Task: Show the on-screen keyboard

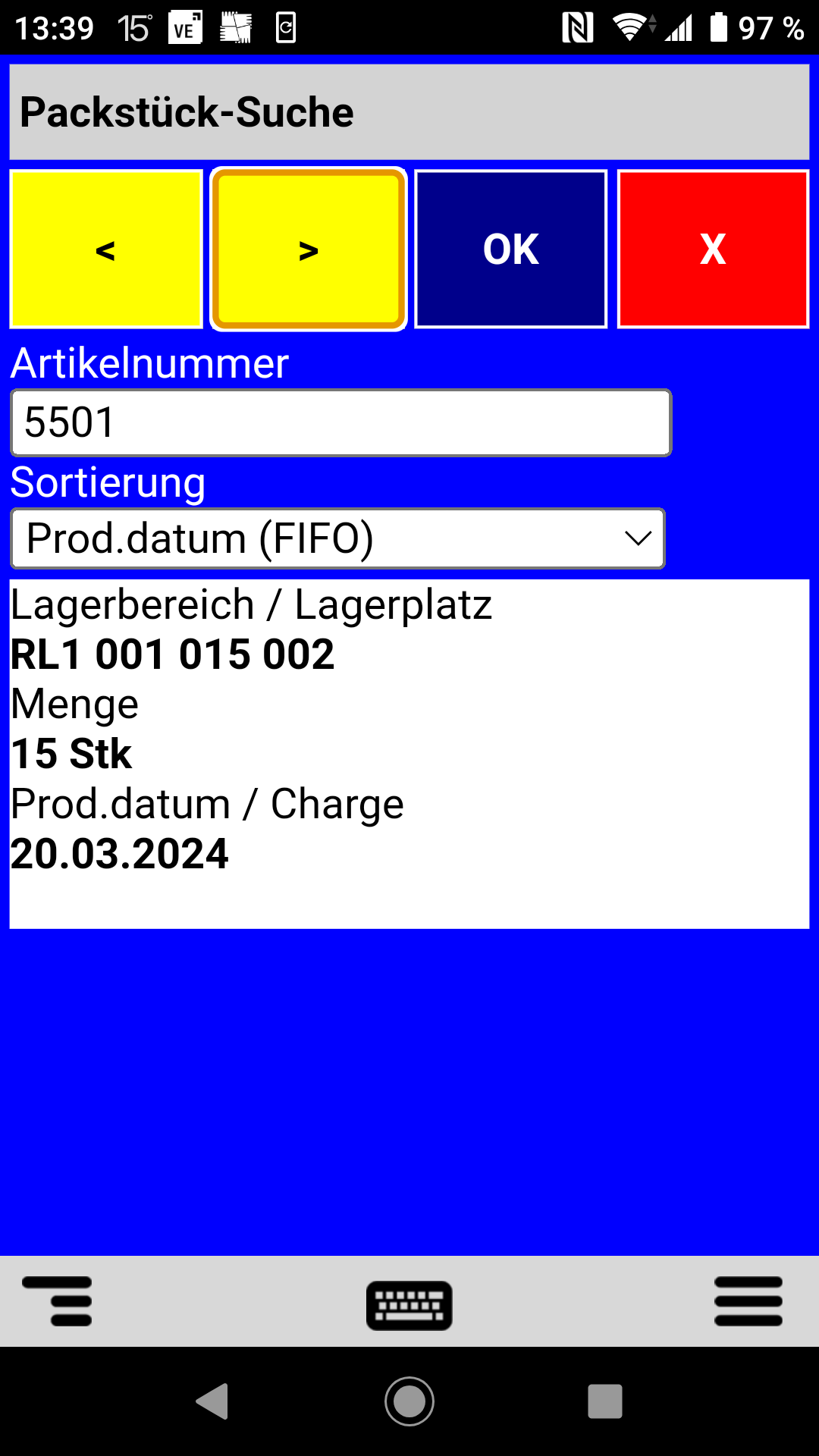Action: [x=409, y=1305]
